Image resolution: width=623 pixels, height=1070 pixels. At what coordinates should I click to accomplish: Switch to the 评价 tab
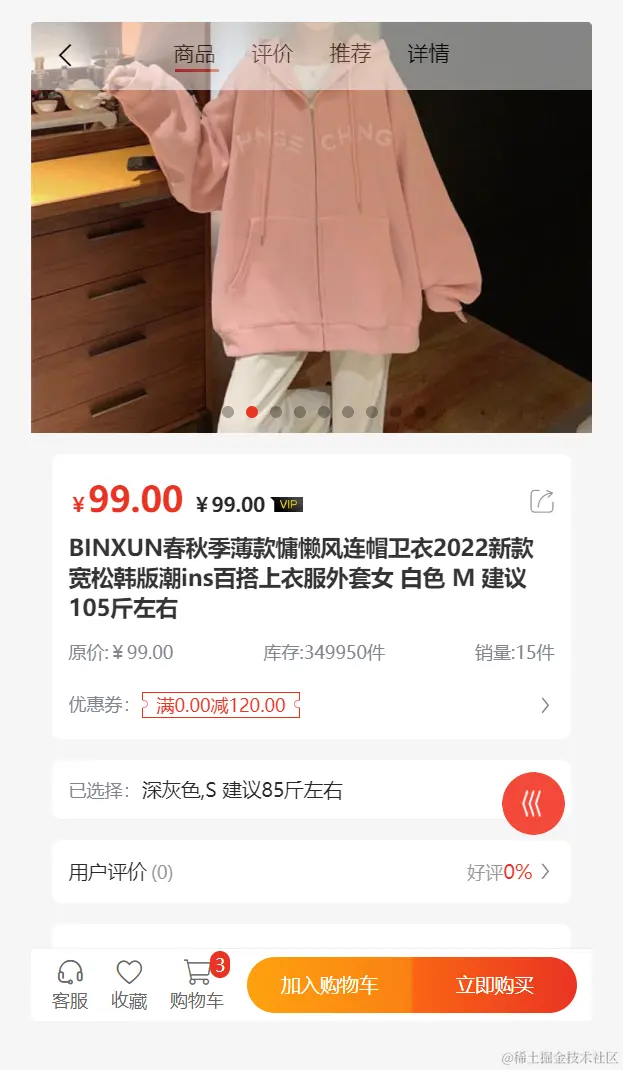[x=272, y=54]
